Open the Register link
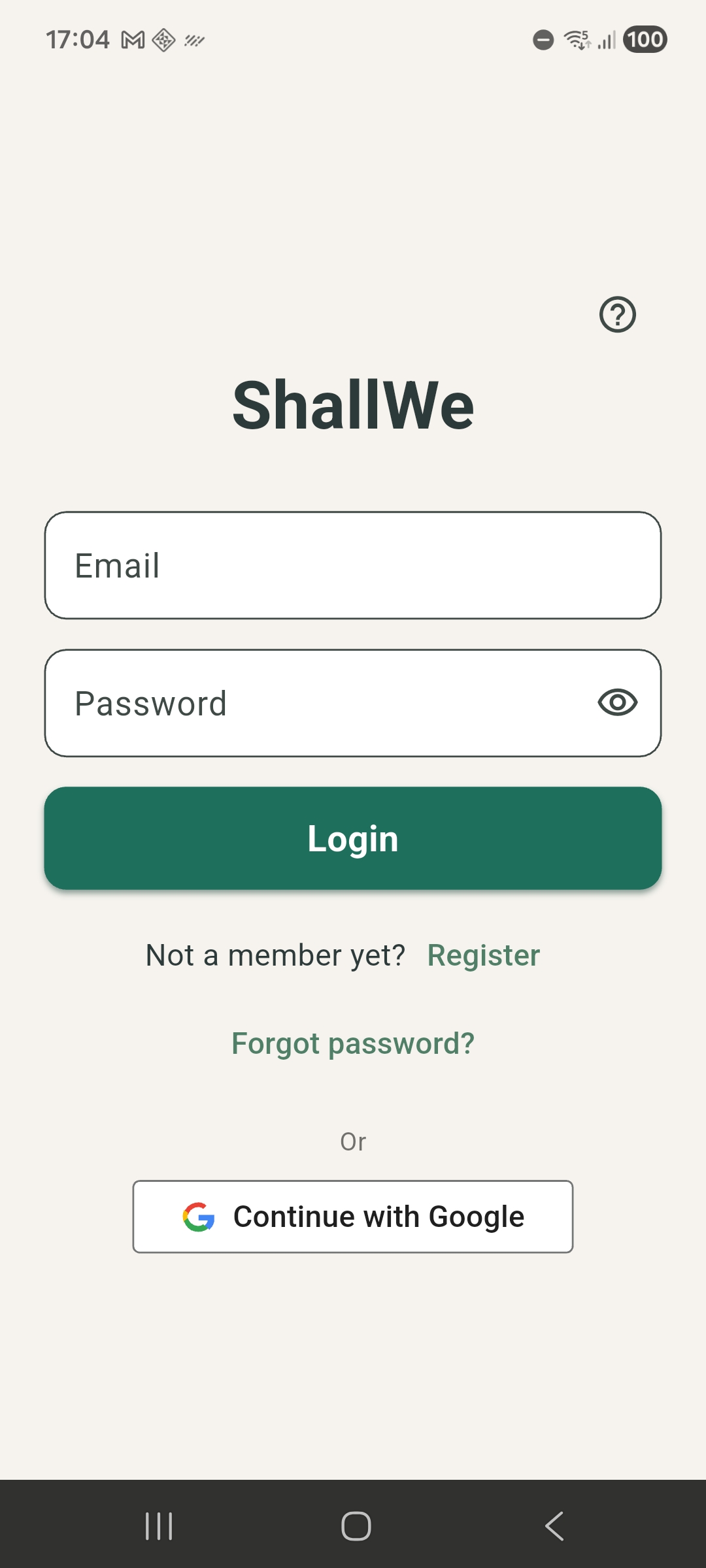 tap(483, 955)
